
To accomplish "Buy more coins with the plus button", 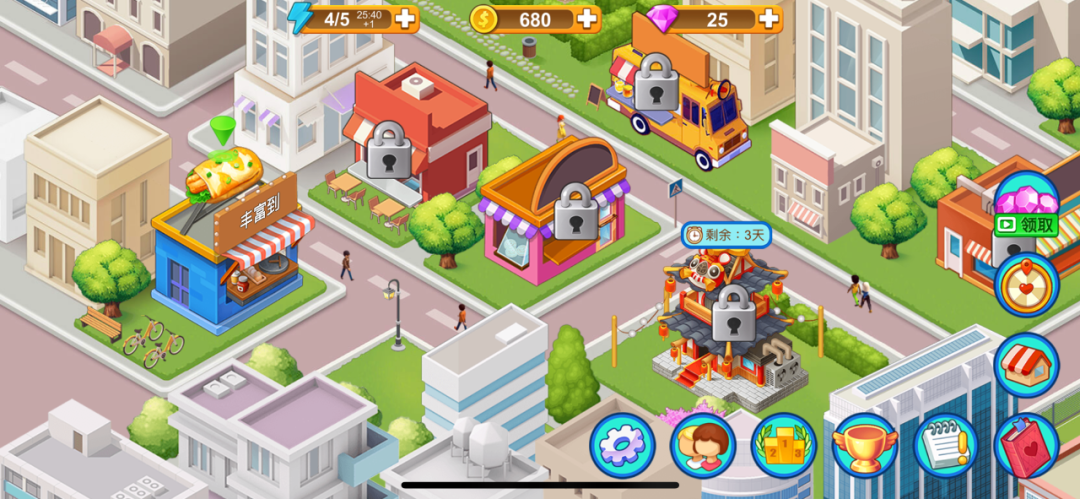I will coord(587,18).
